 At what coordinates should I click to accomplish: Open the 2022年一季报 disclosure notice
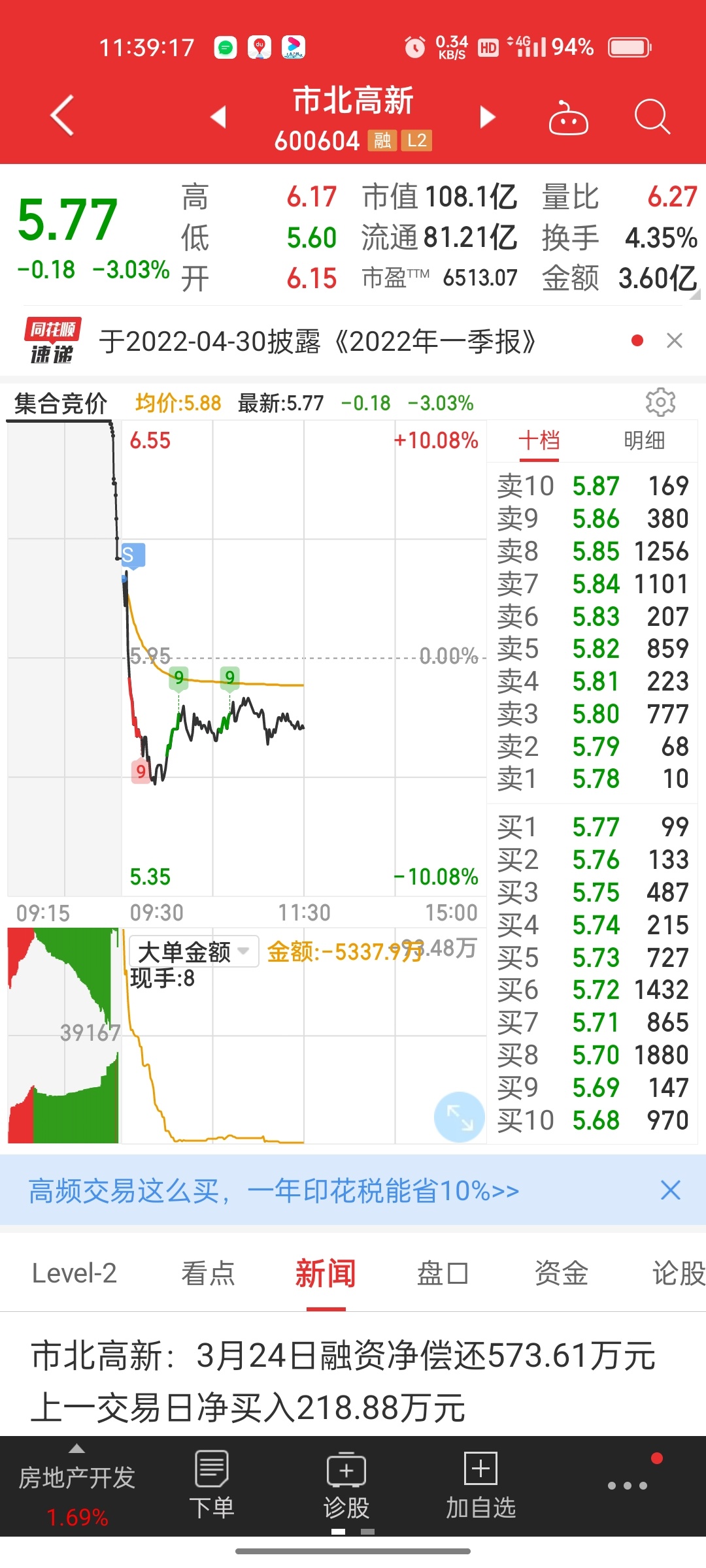coord(317,341)
